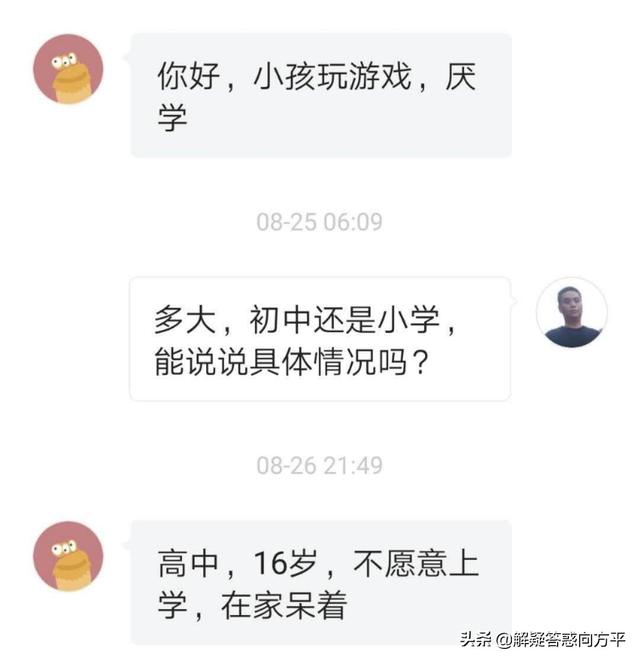The image size is (640, 662).
Task: View profile from avatar beside "高中，16岁" message
Action: [68, 556]
